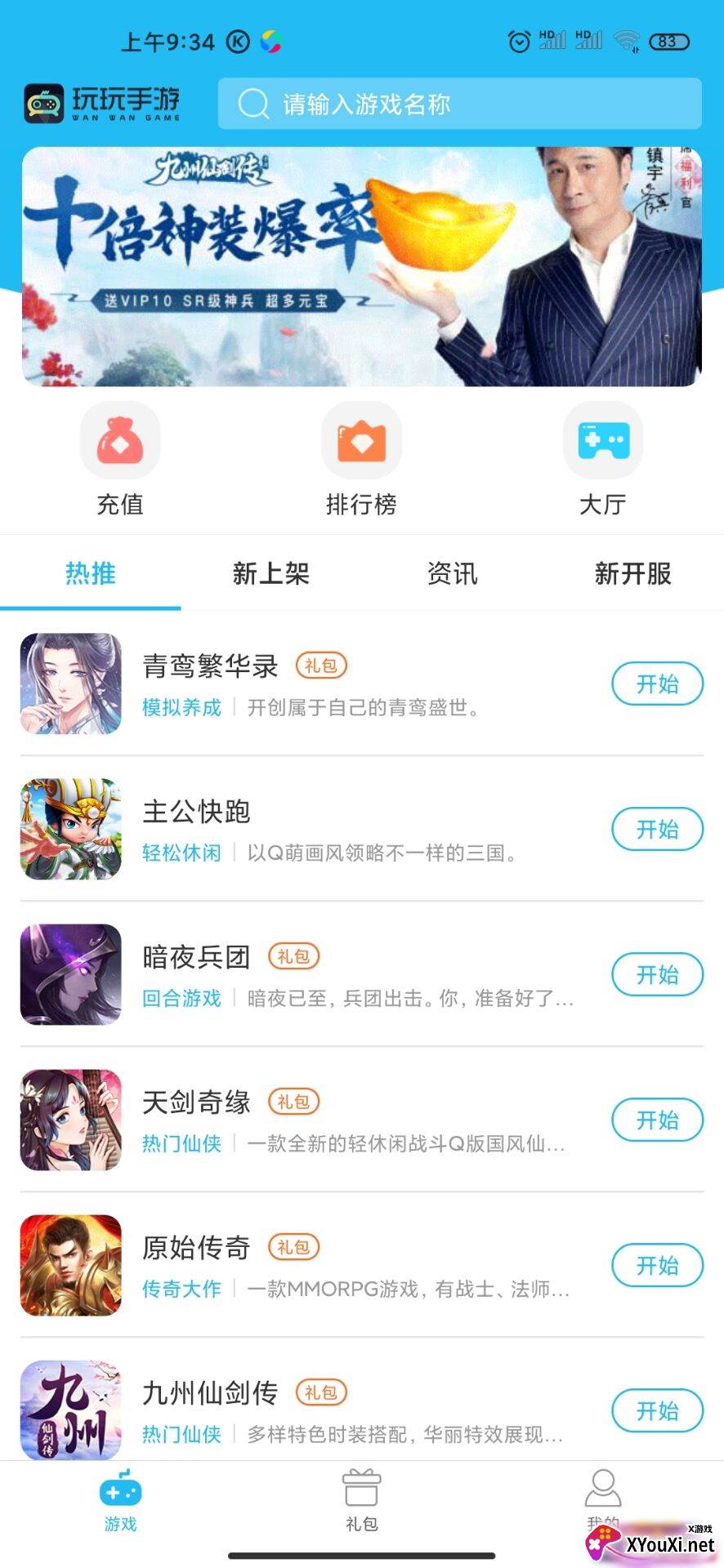This screenshot has height=1568, width=724.
Task: Open the 礼包 badge next to 青鸾繁华录
Action: pos(321,666)
